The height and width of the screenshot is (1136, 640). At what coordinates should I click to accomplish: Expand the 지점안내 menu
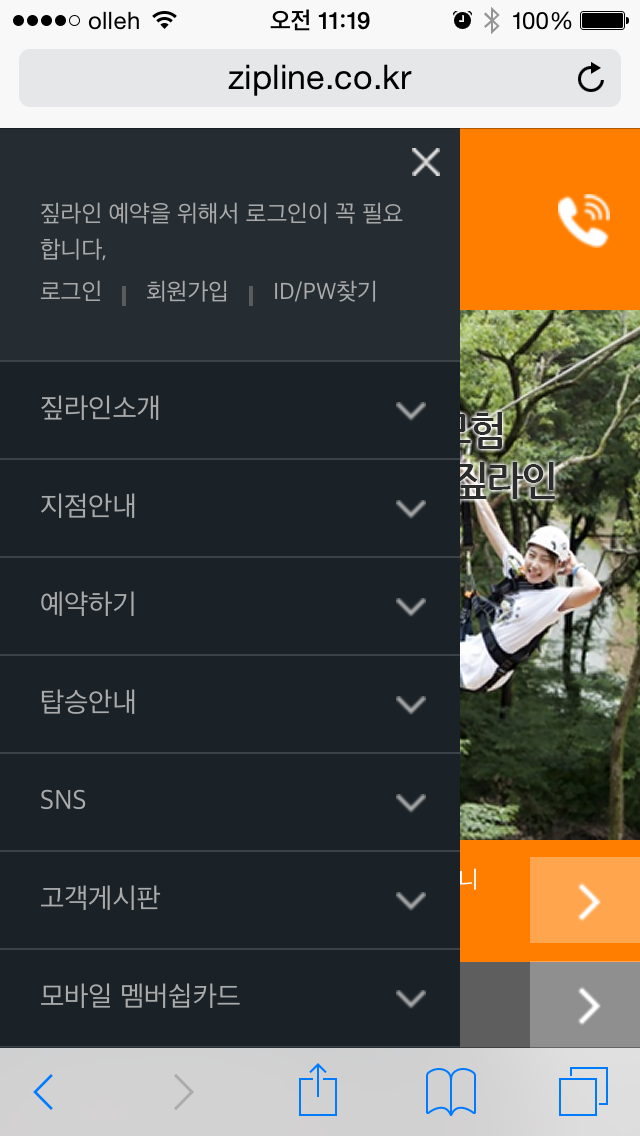(230, 507)
